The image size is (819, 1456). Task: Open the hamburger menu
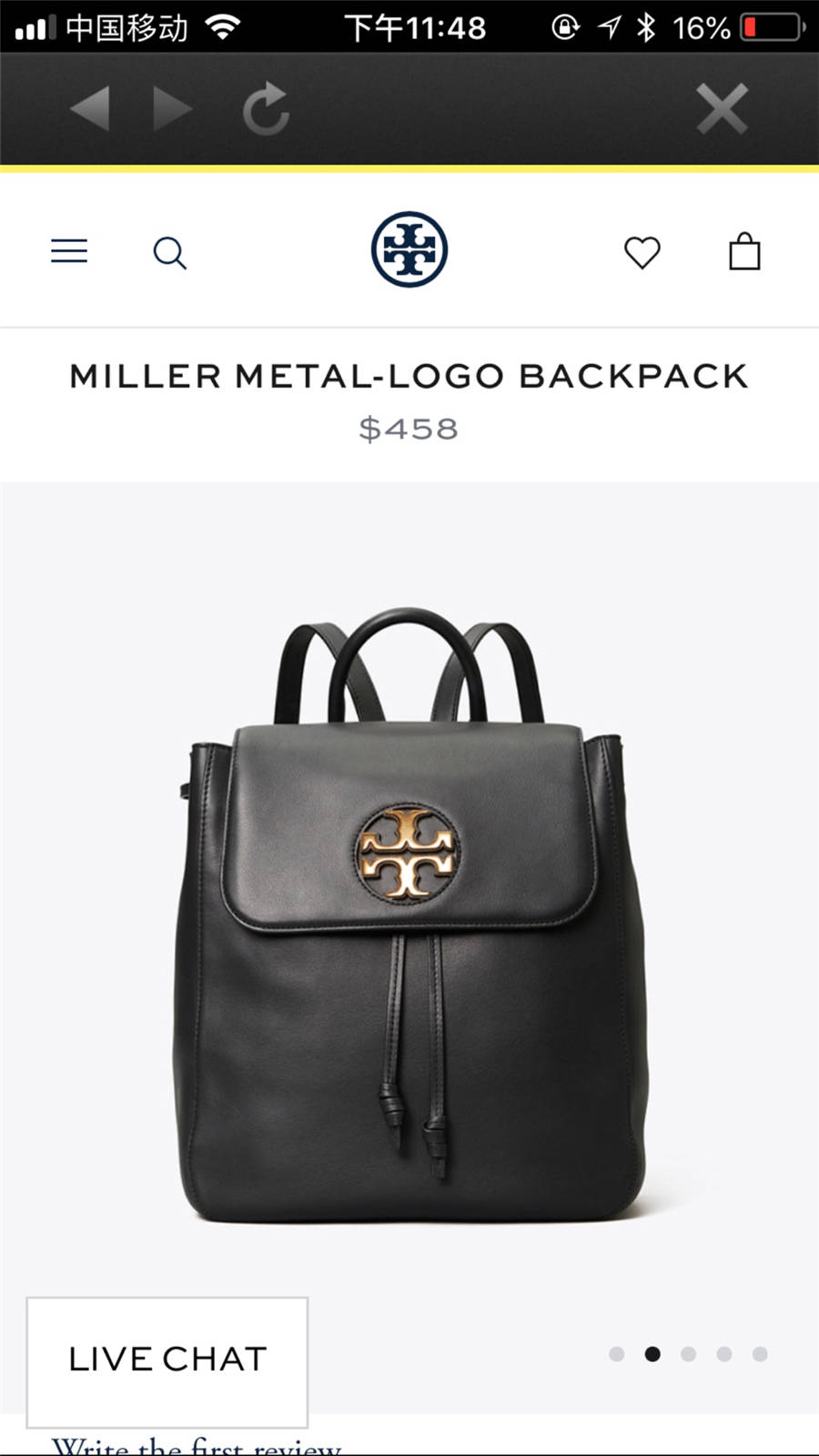point(69,251)
